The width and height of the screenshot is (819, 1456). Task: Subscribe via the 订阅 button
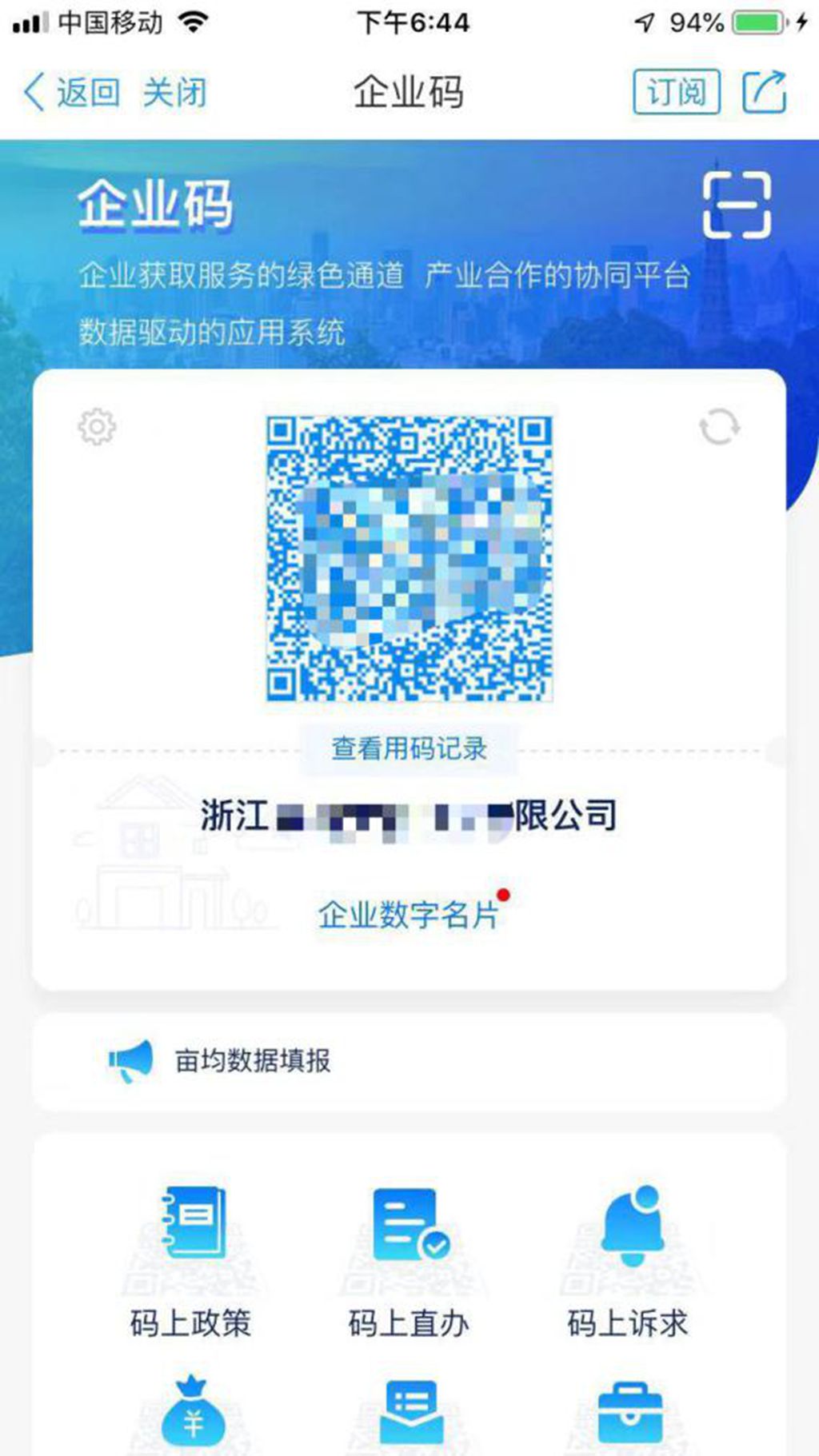click(x=676, y=92)
